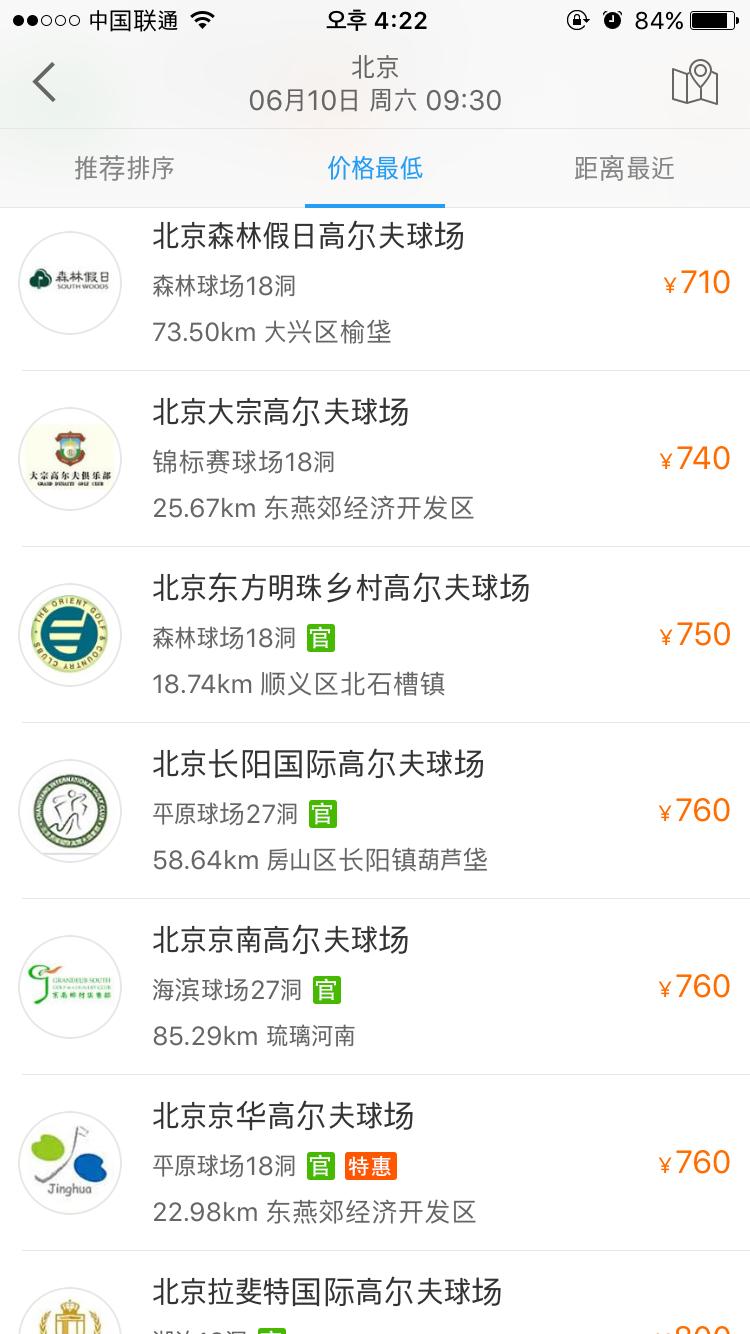
Task: Go back using the top-left arrow
Action: 44,83
